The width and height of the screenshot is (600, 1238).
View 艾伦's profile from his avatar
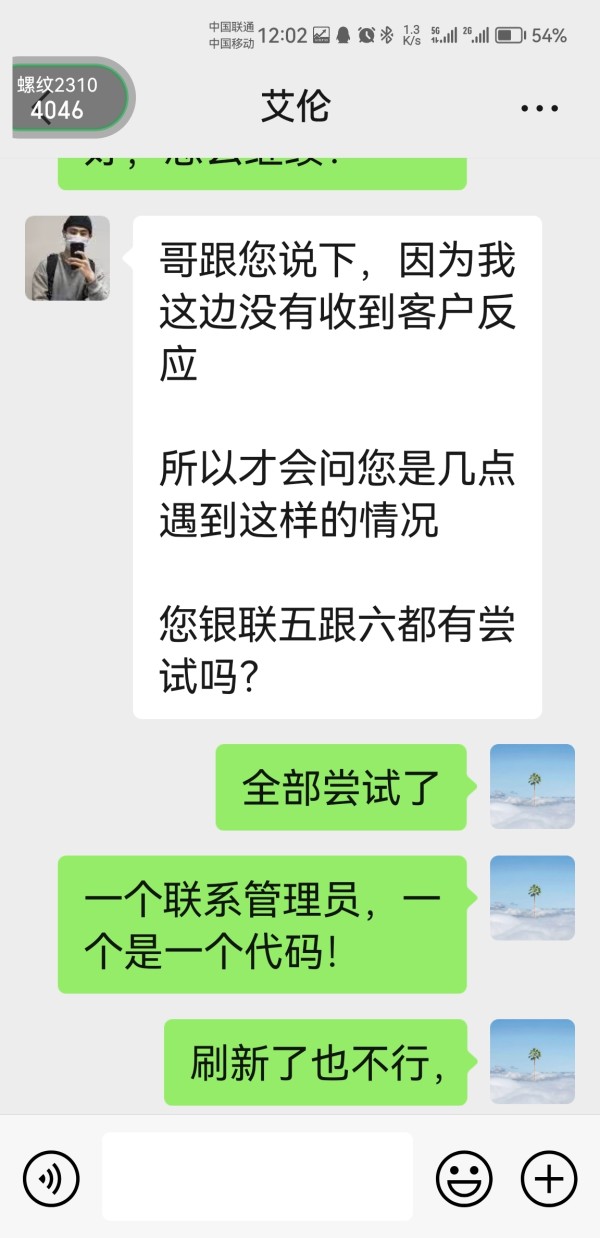pyautogui.click(x=67, y=258)
